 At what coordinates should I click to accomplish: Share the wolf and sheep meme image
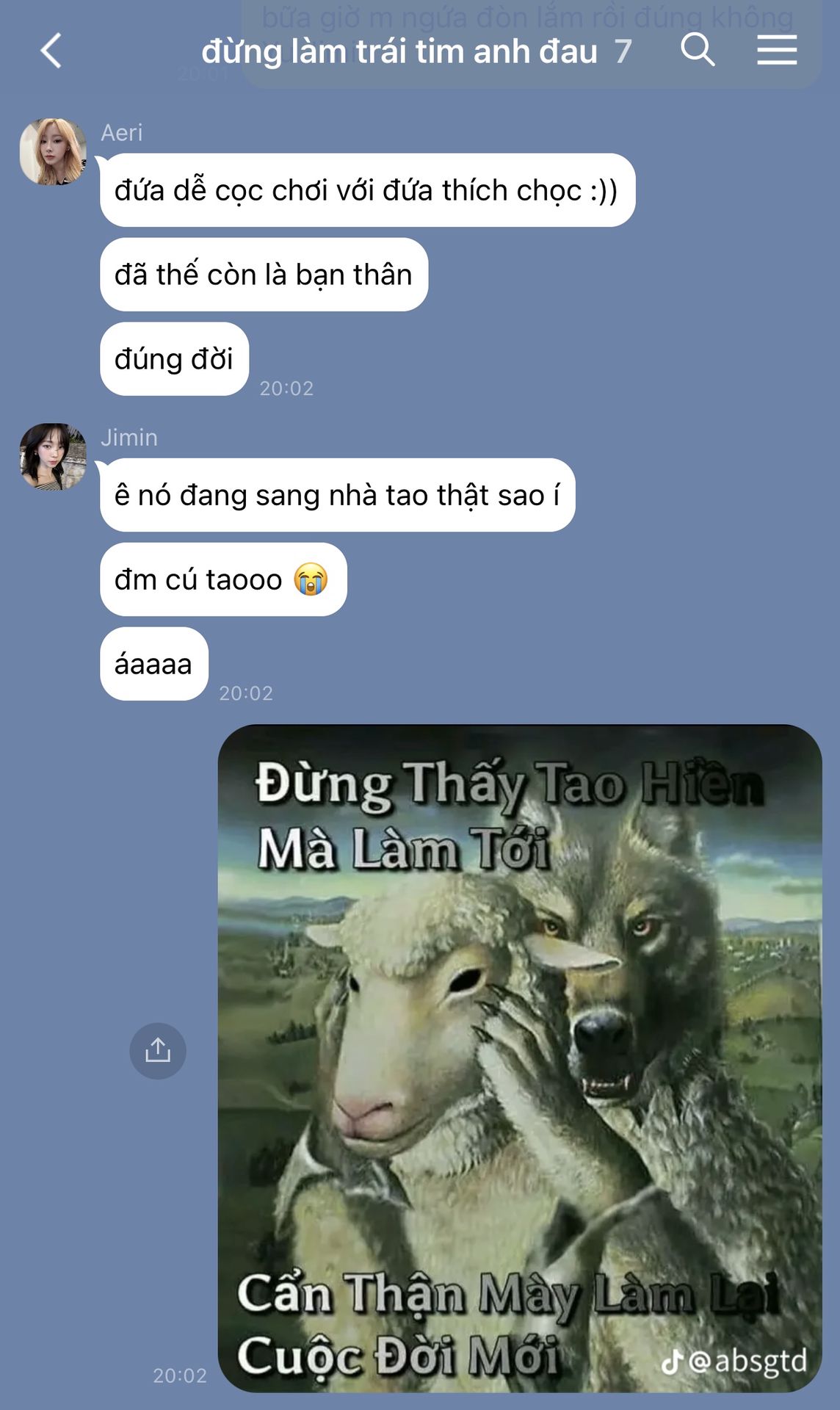pyautogui.click(x=158, y=1050)
